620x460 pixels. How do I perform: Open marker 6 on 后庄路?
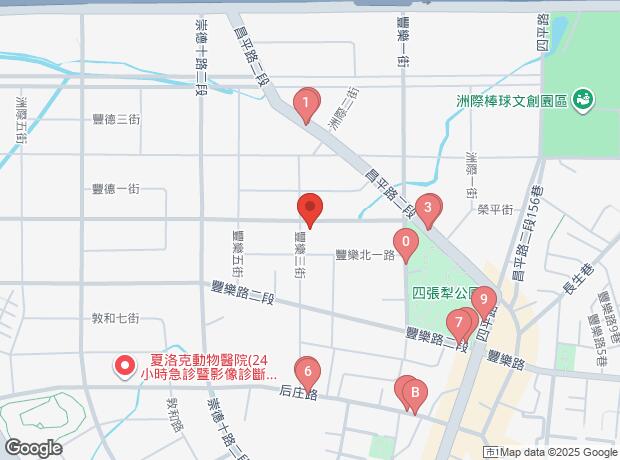[308, 372]
